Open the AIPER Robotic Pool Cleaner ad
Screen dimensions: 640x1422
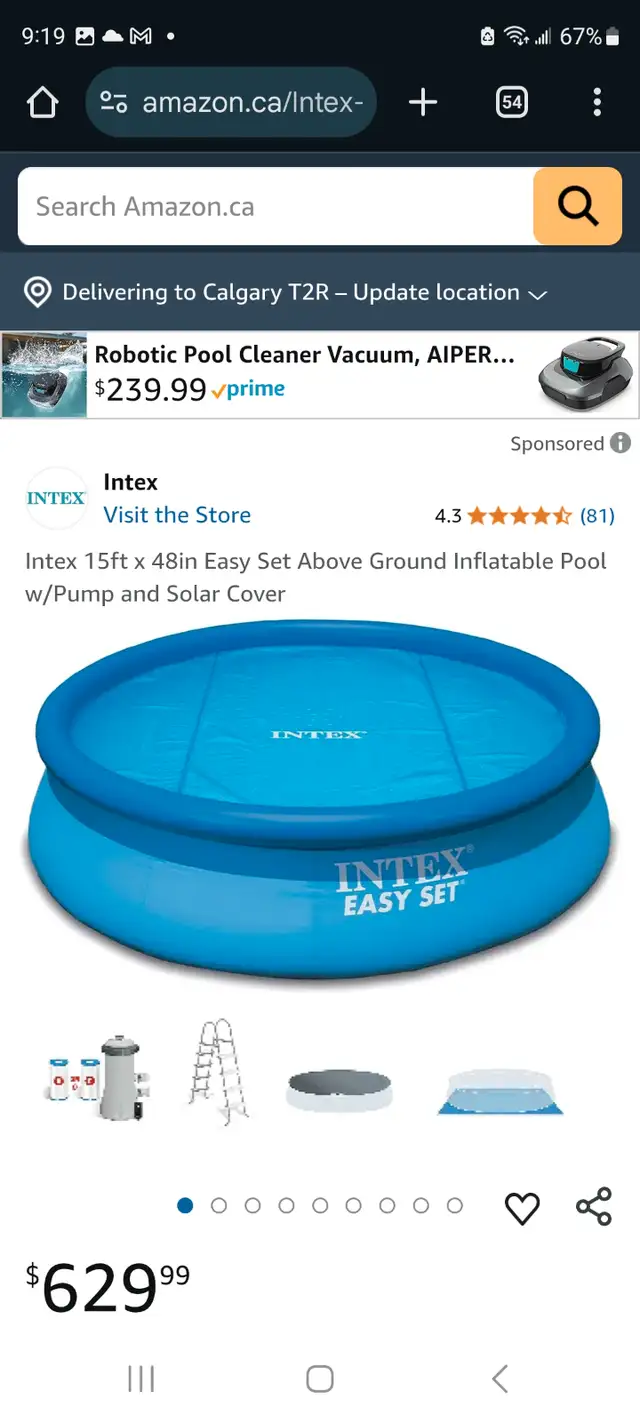coord(320,375)
